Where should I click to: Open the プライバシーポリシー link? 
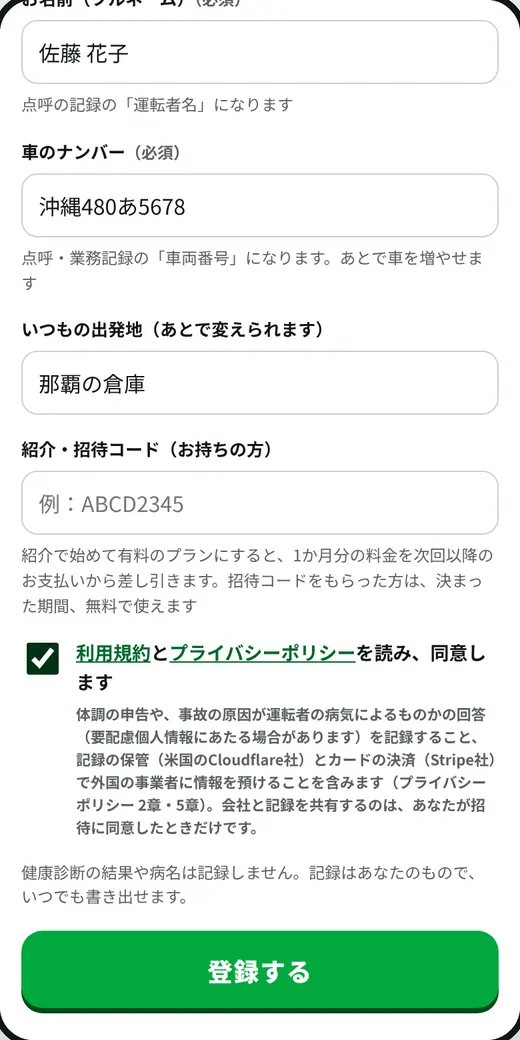[263, 653]
